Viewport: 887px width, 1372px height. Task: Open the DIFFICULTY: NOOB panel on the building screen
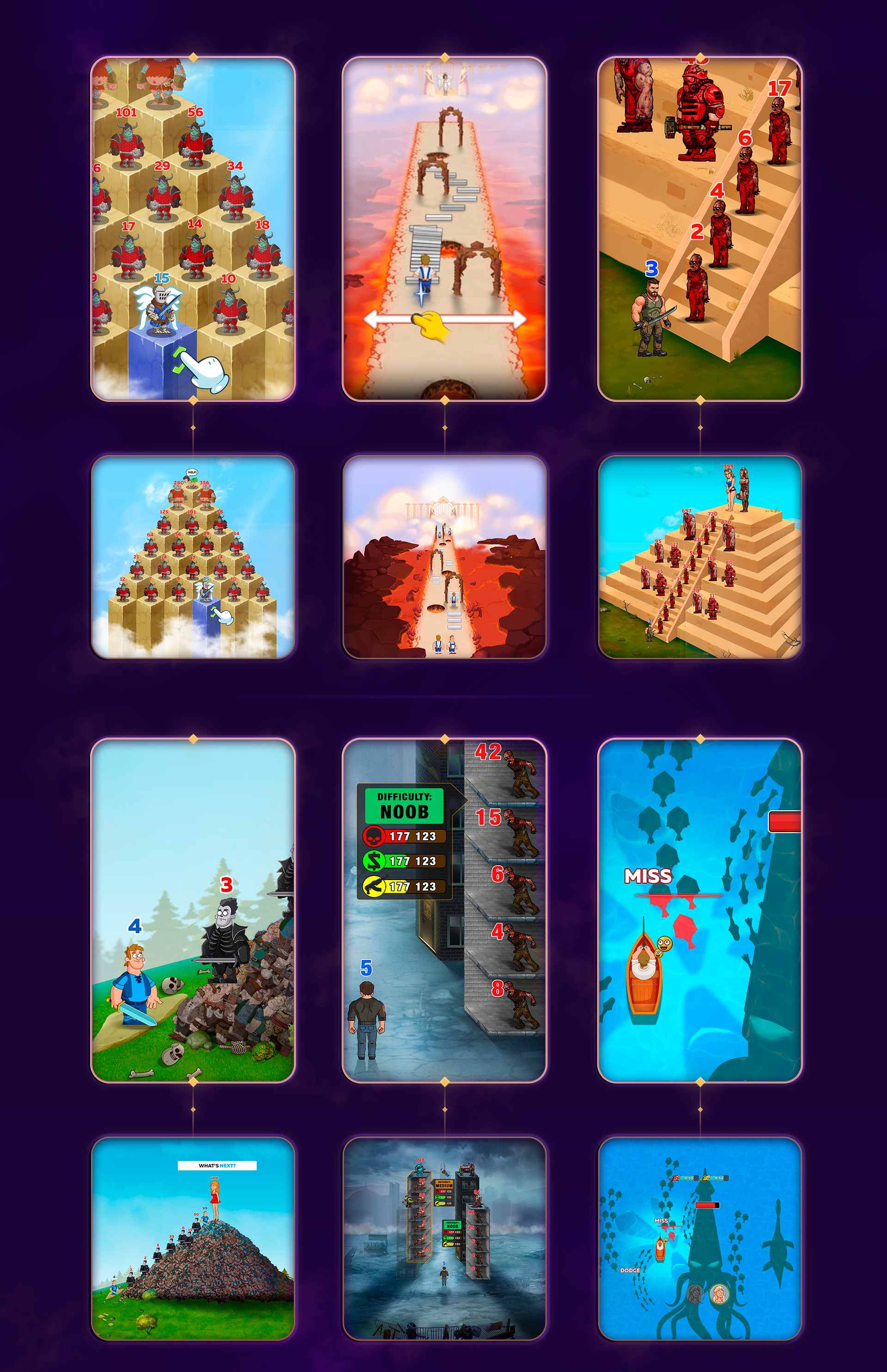click(x=405, y=809)
